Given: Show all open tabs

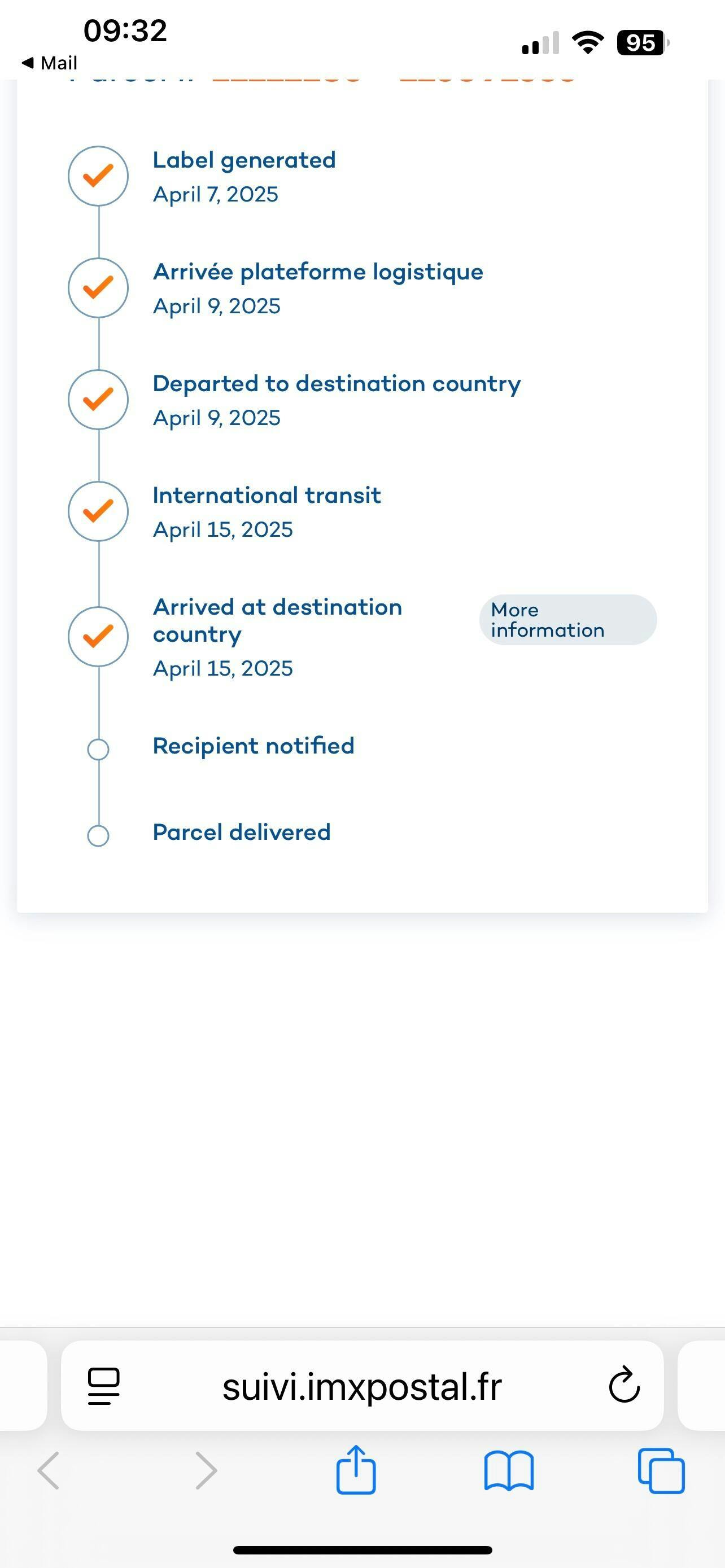Looking at the screenshot, I should coord(661,1470).
